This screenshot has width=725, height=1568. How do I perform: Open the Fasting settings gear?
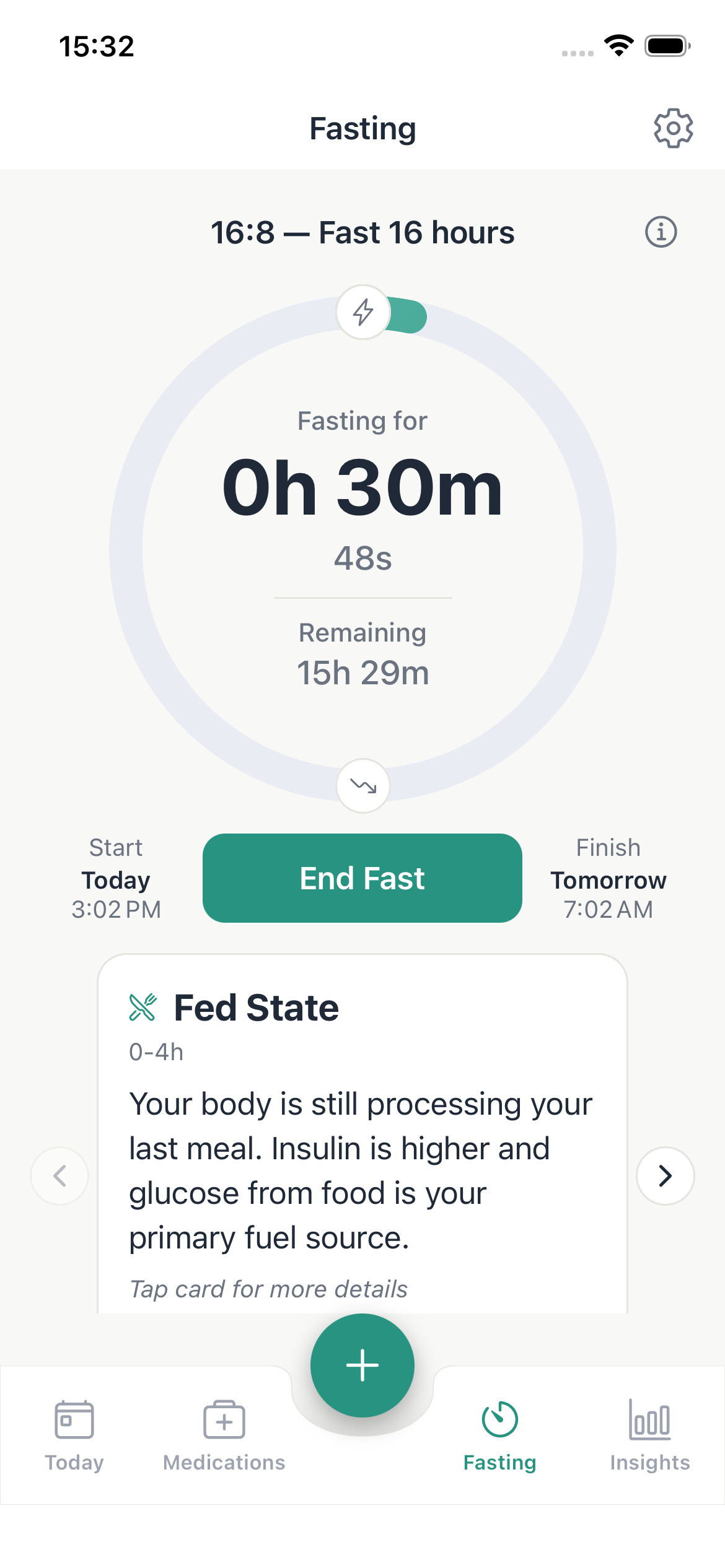coord(674,128)
